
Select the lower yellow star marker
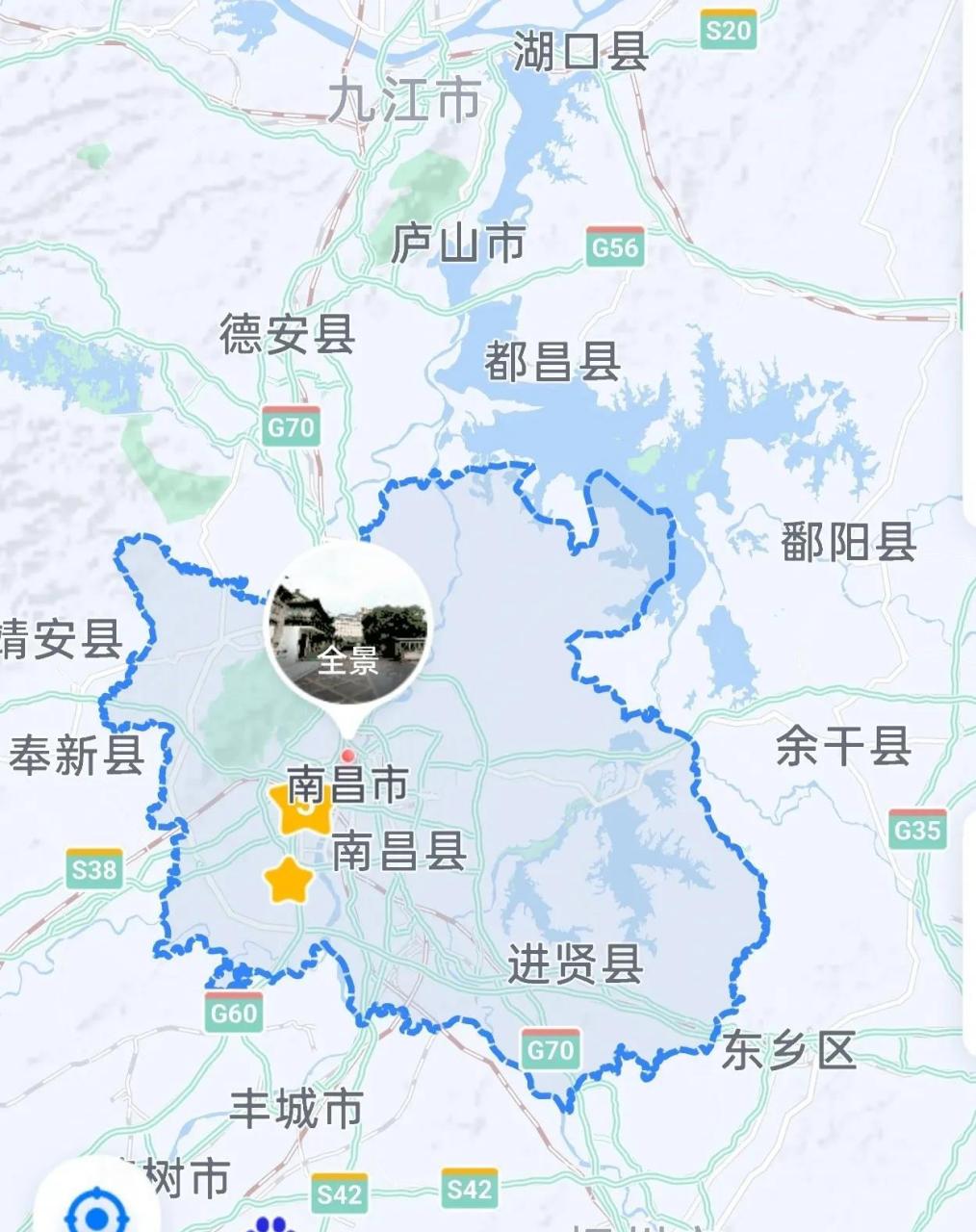pos(290,880)
